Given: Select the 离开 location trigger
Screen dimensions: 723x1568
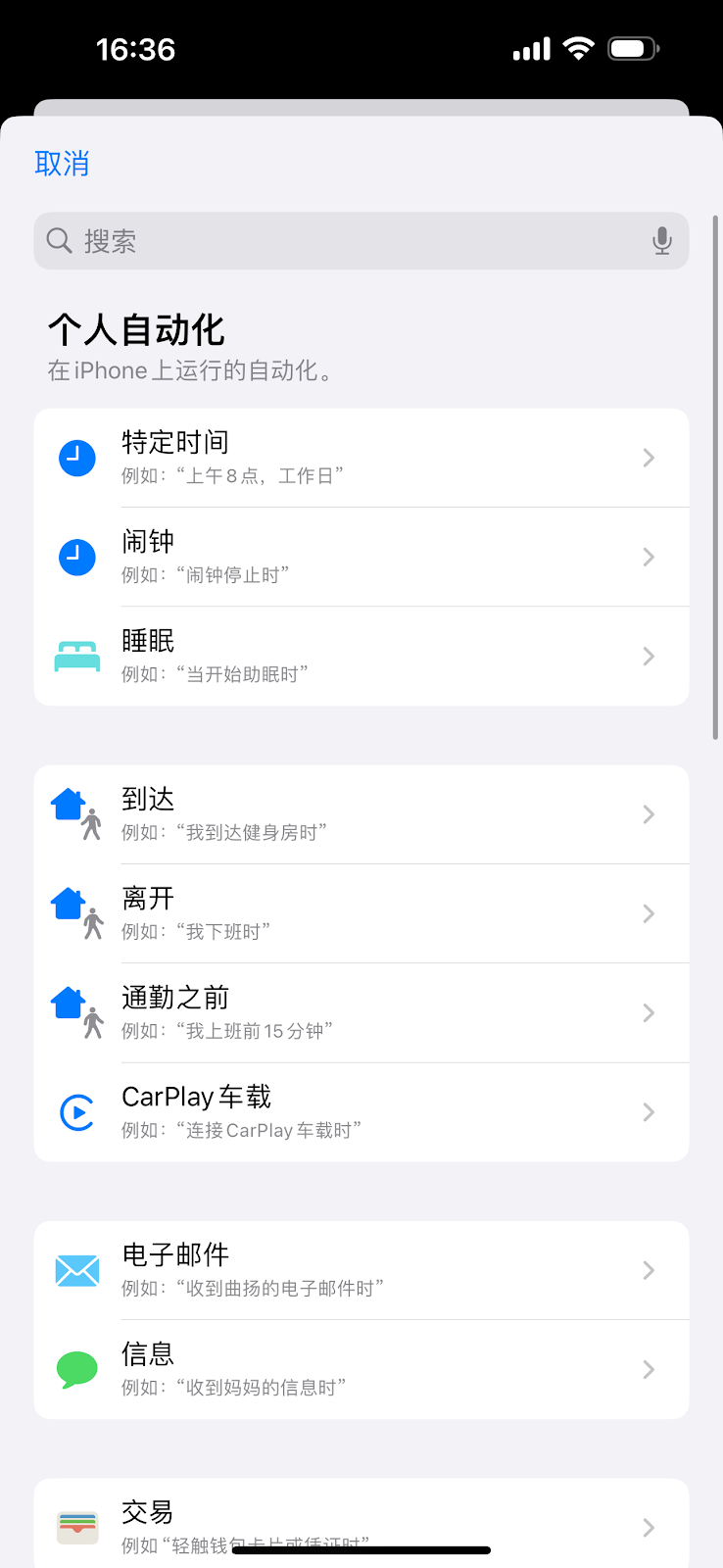Looking at the screenshot, I should pos(361,914).
